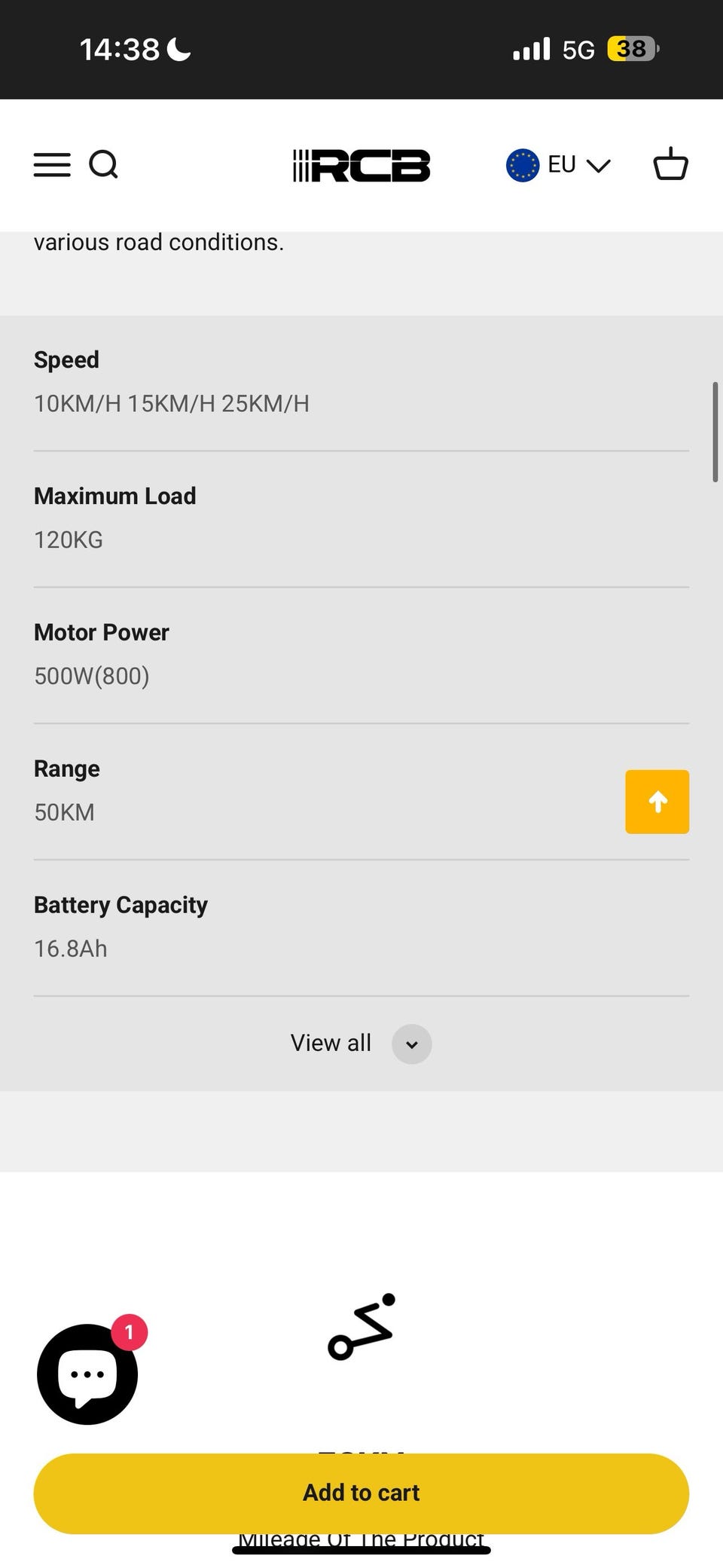Open the search icon
Viewport: 723px width, 1568px height.
click(103, 164)
